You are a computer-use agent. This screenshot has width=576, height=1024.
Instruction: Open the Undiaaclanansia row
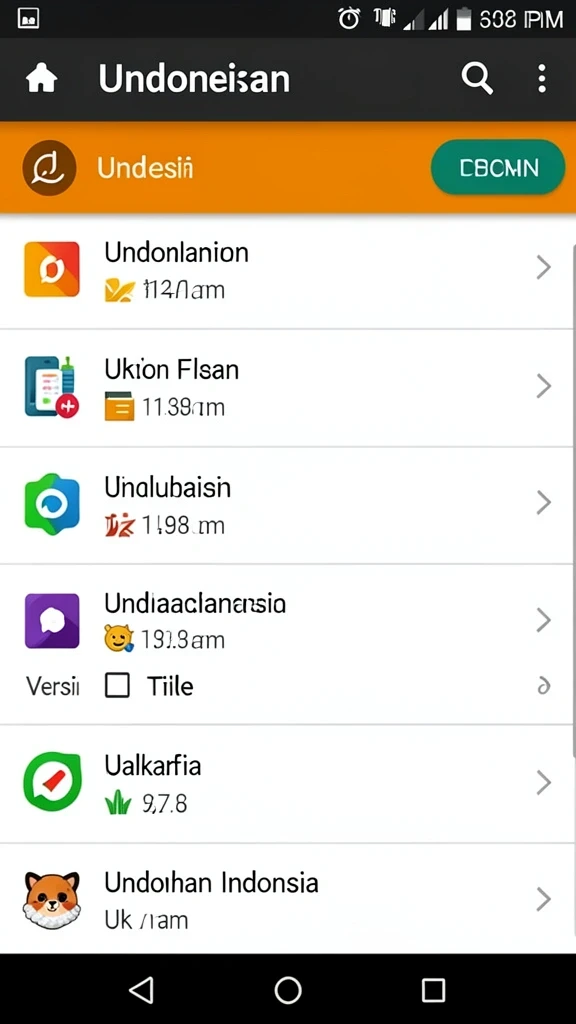pos(288,620)
